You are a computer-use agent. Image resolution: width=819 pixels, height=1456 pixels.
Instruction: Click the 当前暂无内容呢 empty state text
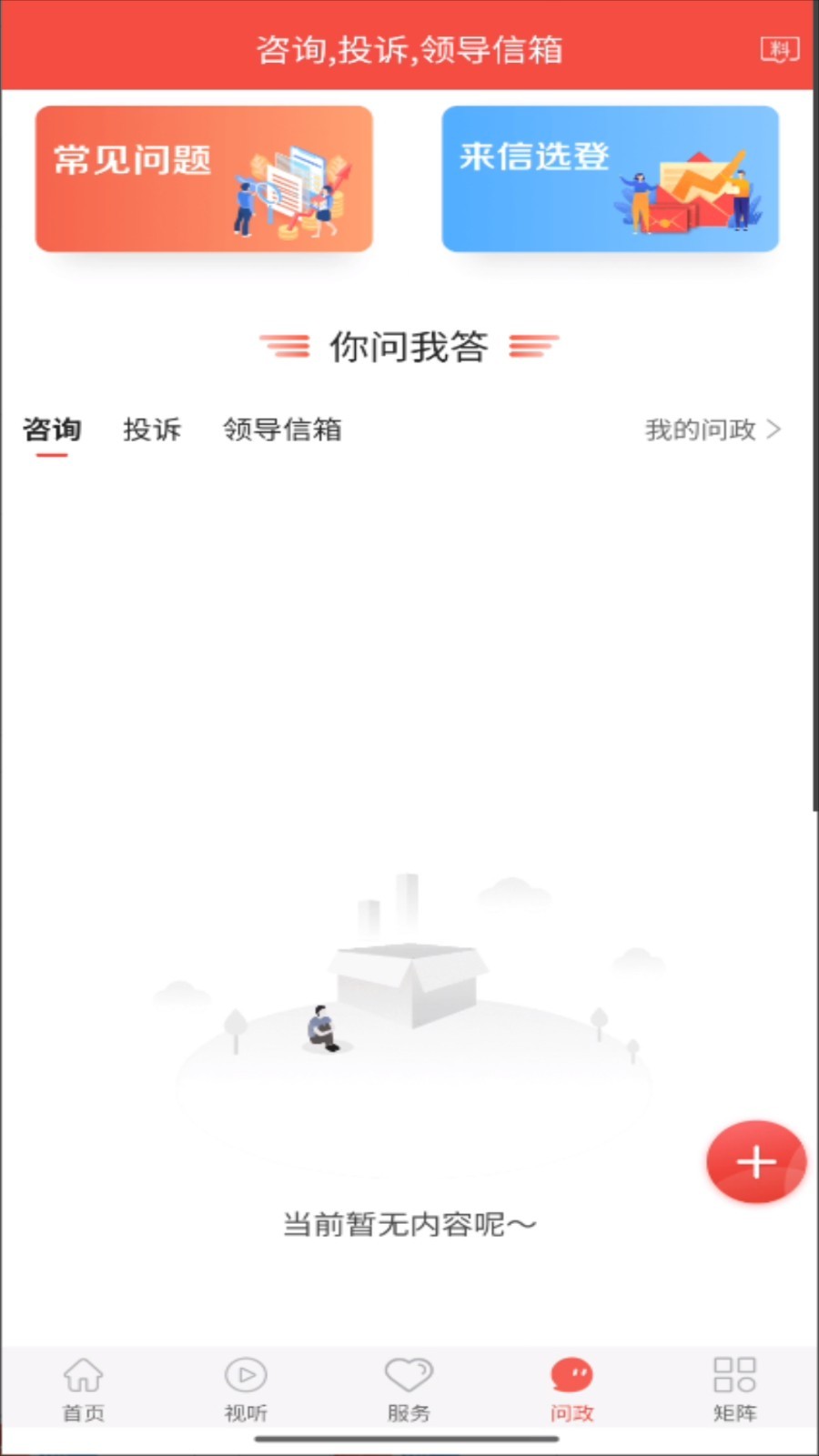(409, 1225)
